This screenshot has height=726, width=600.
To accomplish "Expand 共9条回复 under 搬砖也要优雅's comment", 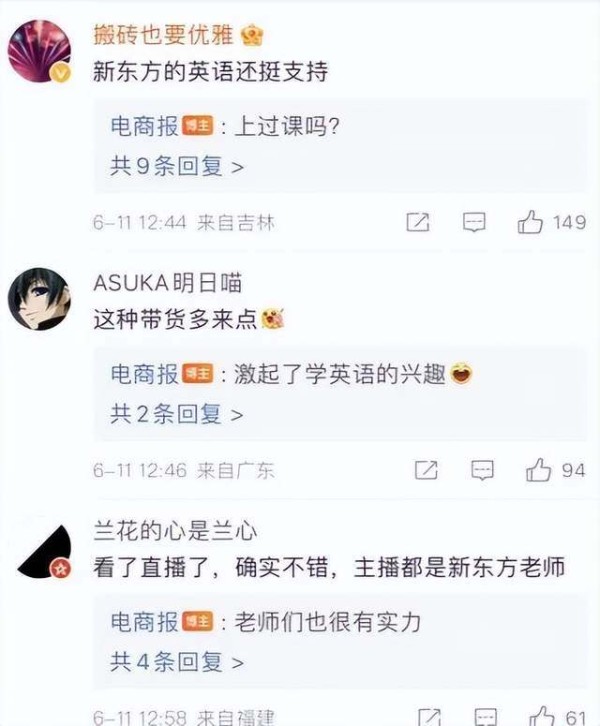I will tap(176, 166).
